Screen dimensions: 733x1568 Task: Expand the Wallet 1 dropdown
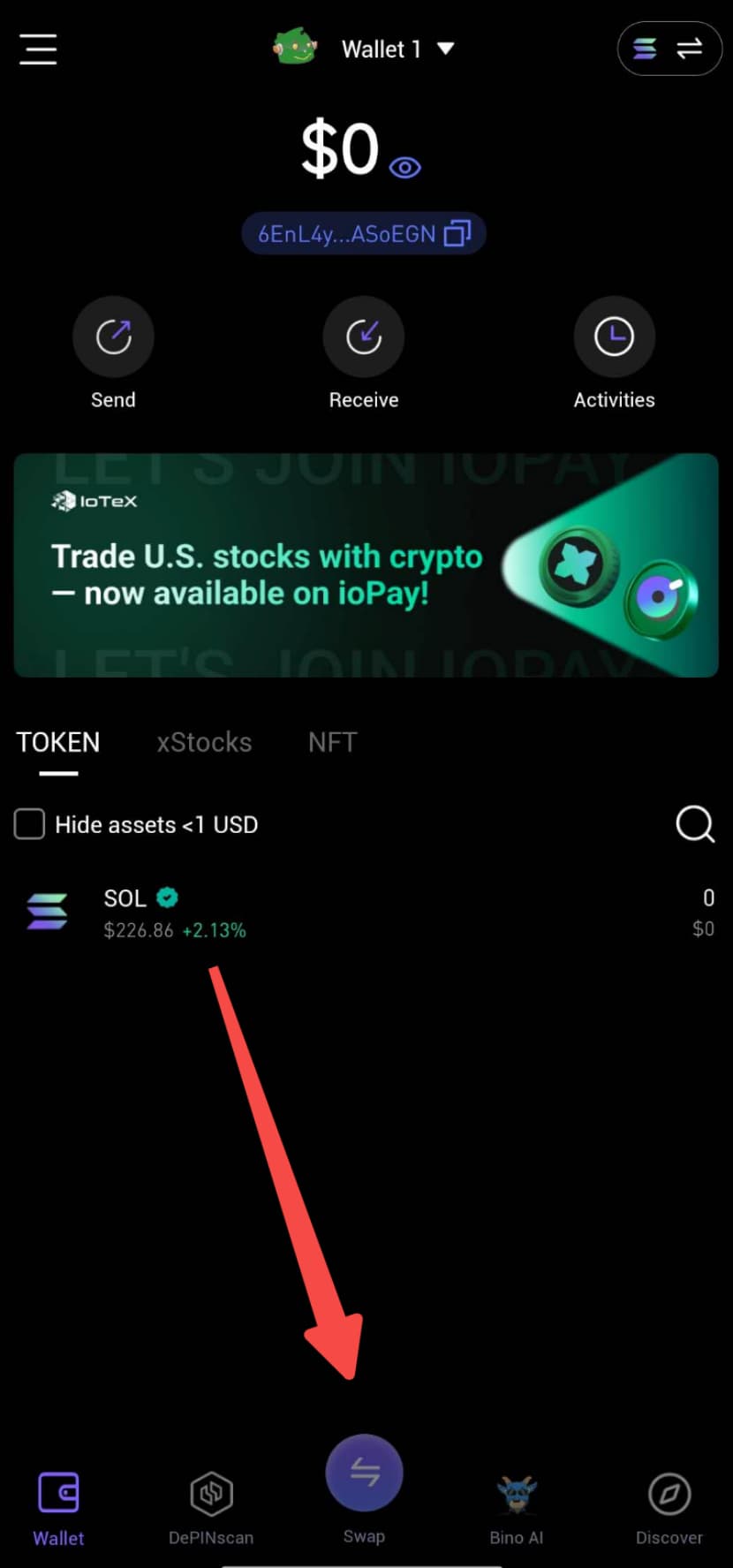[446, 49]
